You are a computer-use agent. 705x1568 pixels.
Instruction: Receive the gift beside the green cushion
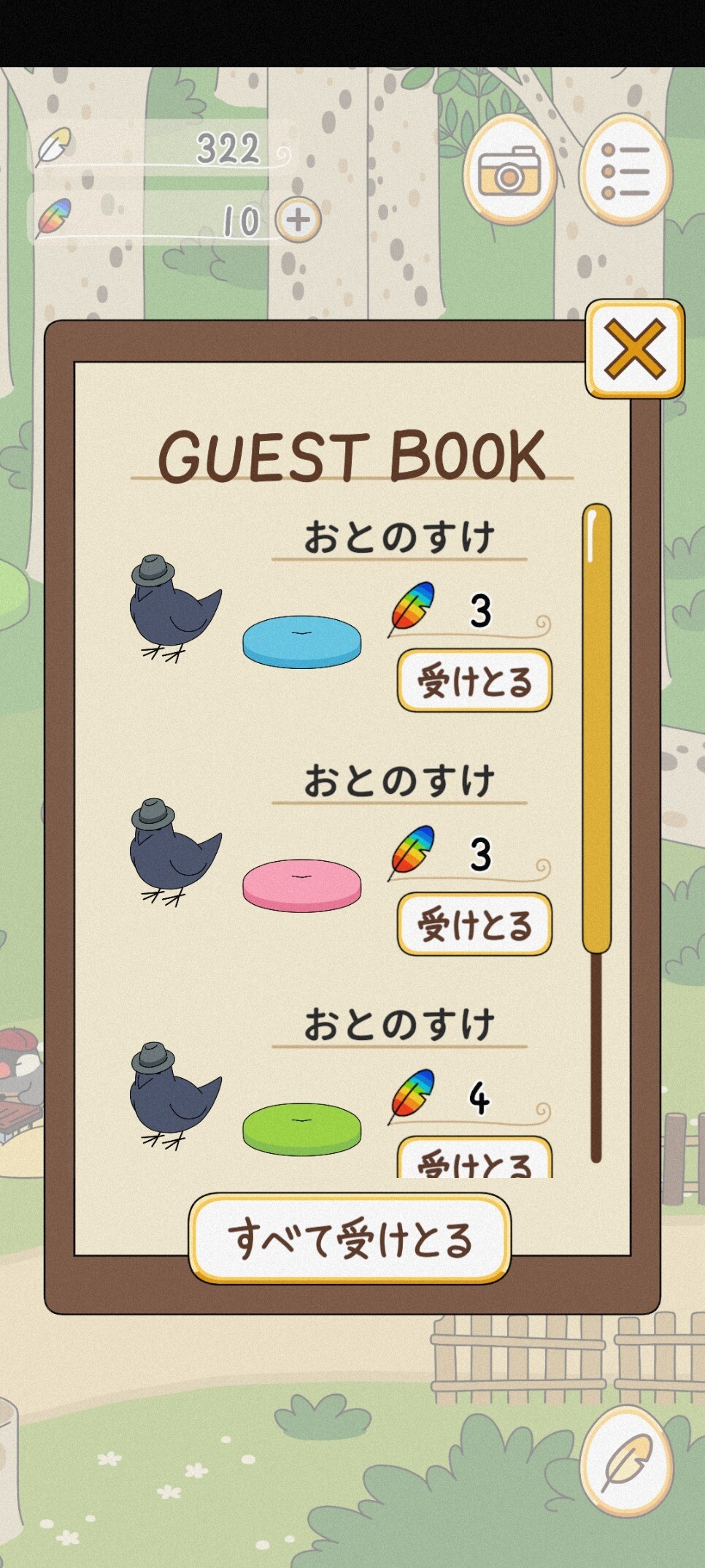tap(474, 1157)
